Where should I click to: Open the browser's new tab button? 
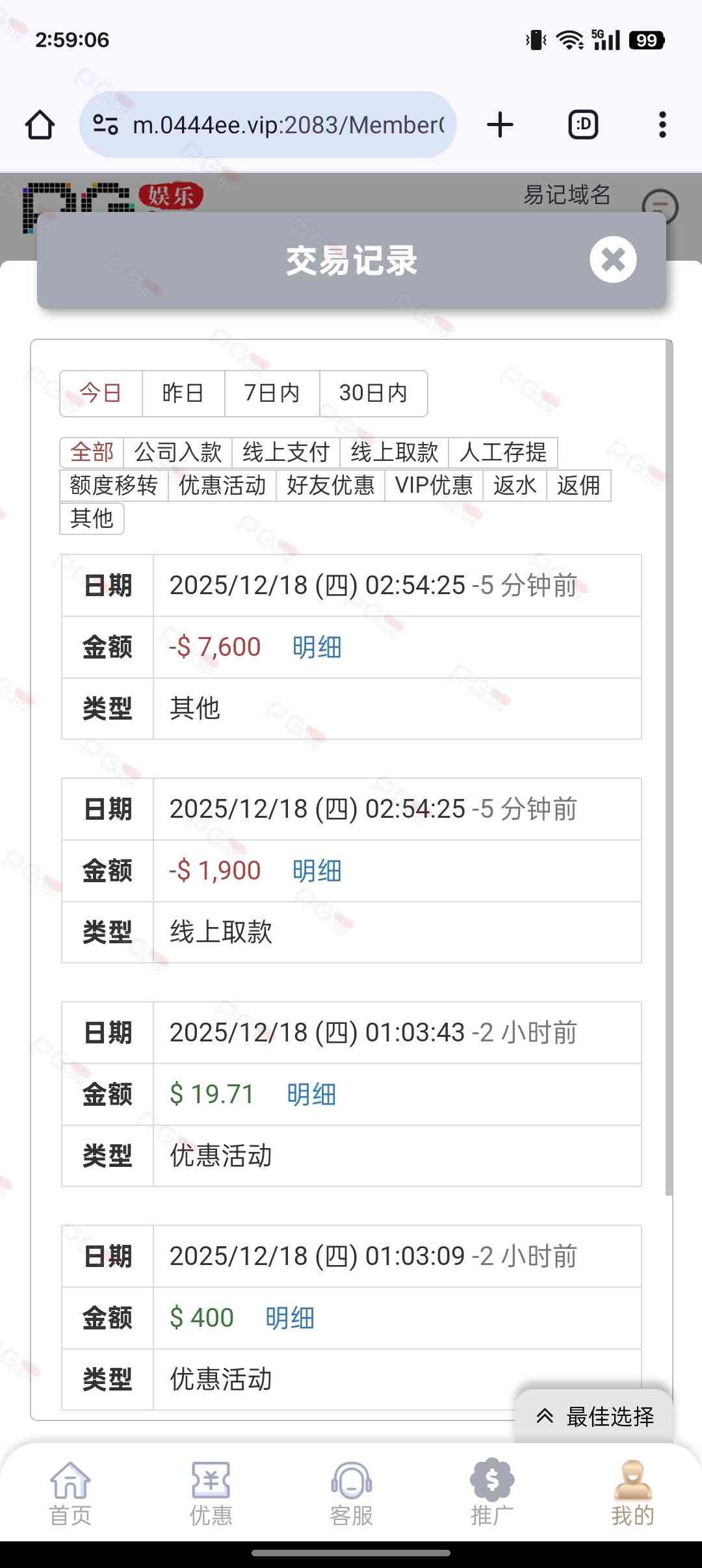[500, 124]
